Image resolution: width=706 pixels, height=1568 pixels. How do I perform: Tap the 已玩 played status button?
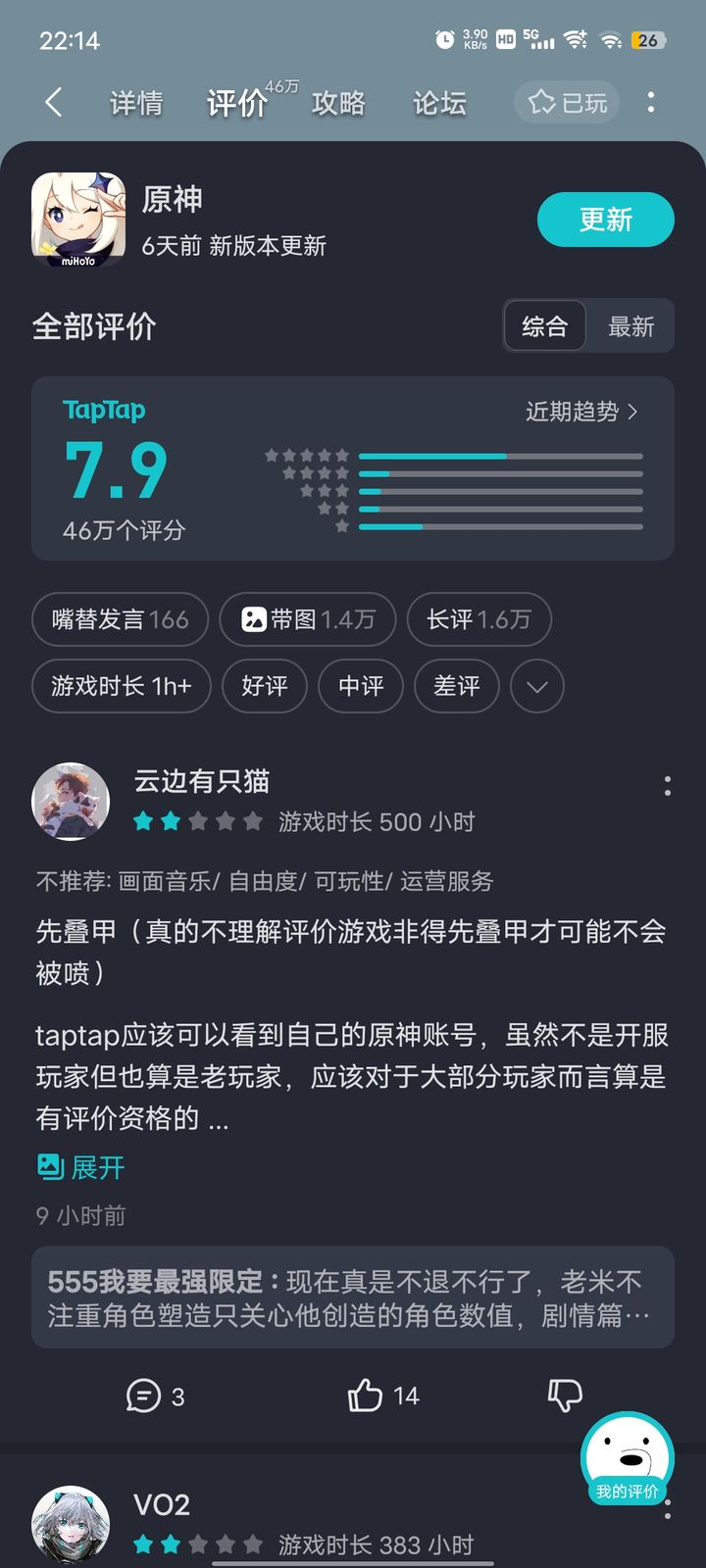click(568, 103)
